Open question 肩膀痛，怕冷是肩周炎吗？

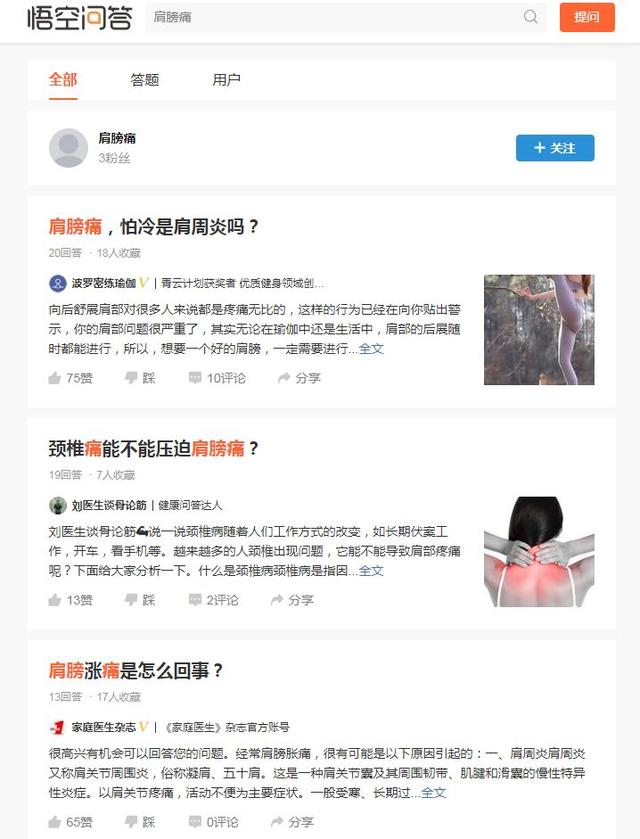point(154,226)
